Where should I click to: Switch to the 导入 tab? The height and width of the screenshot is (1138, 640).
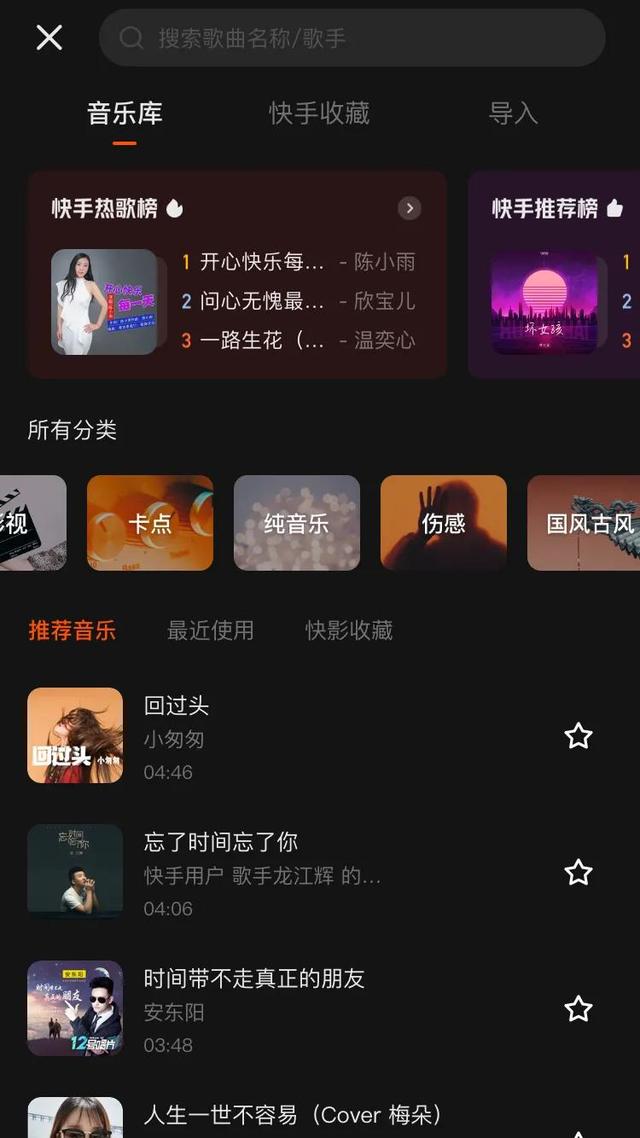coord(513,113)
